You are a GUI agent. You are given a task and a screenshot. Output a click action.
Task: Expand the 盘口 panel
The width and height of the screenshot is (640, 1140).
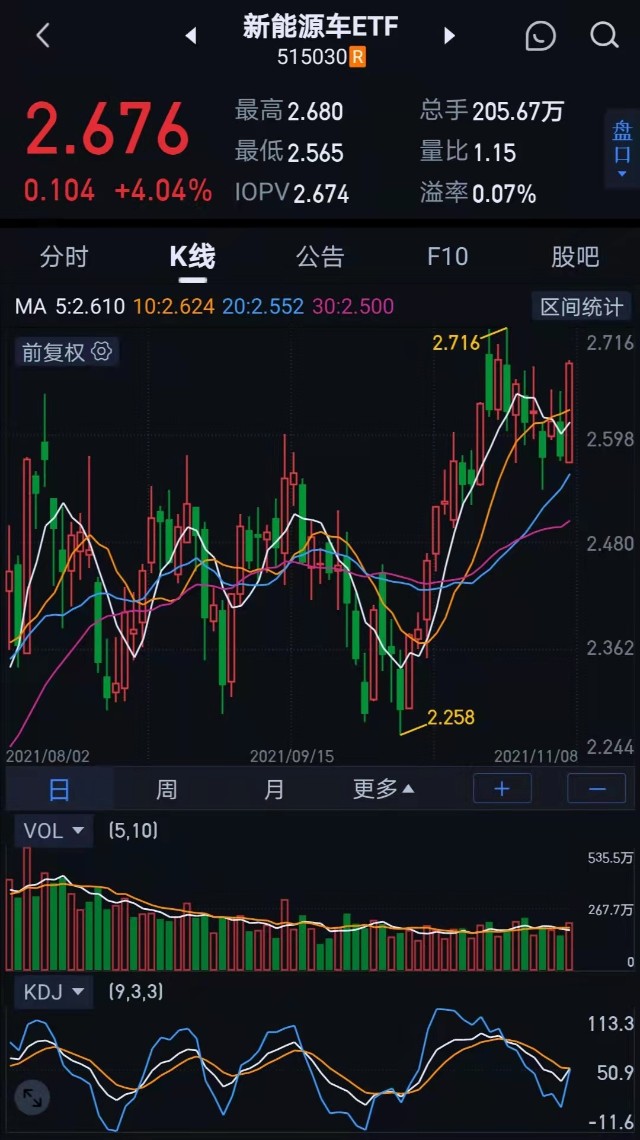point(622,151)
